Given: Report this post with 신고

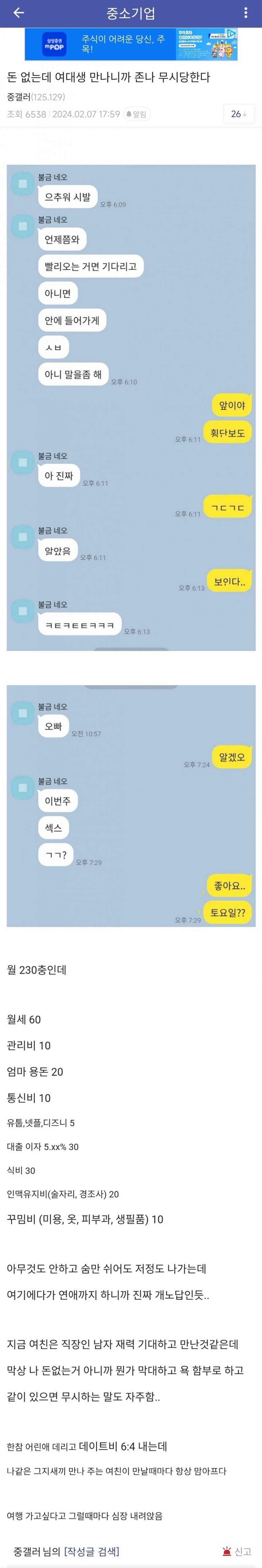Looking at the screenshot, I should click(x=237, y=1551).
